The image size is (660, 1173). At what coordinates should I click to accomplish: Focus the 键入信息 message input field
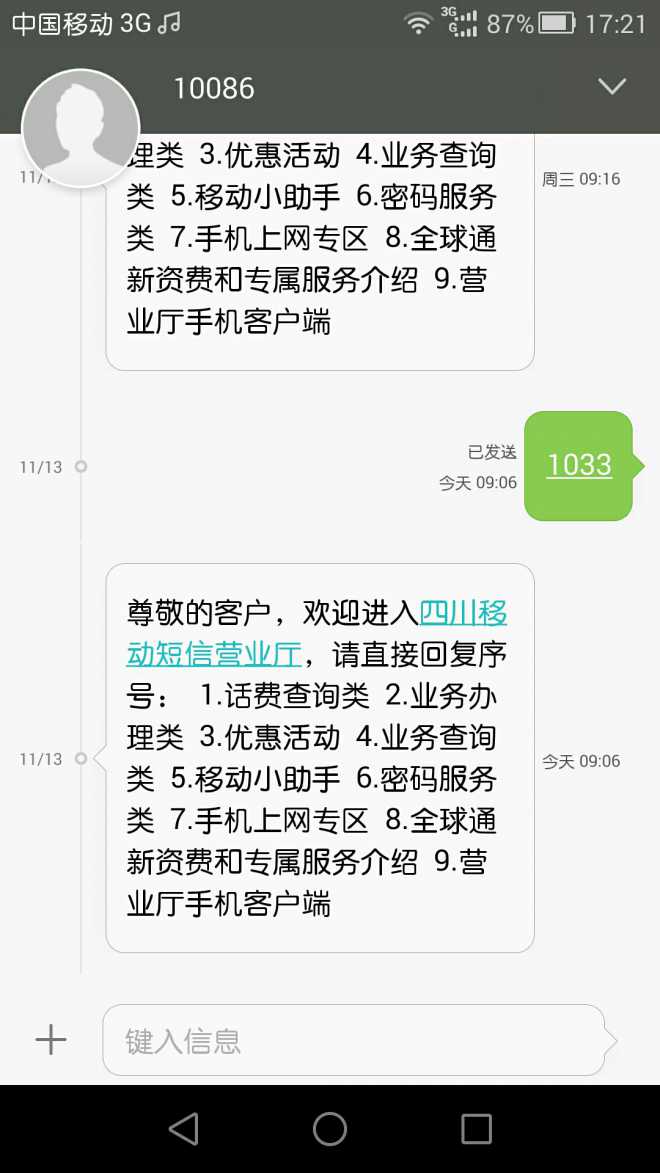(x=352, y=1040)
